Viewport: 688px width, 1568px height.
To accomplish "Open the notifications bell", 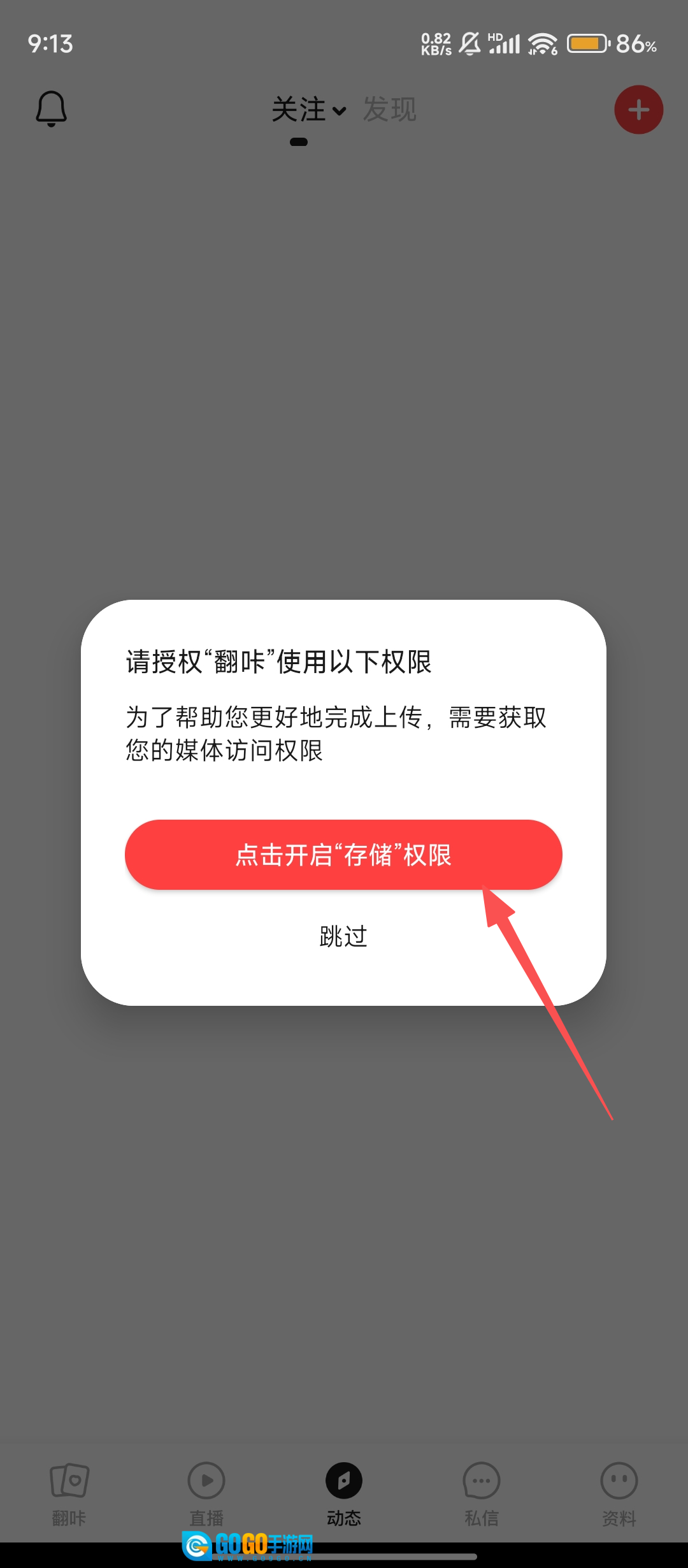I will (x=51, y=109).
